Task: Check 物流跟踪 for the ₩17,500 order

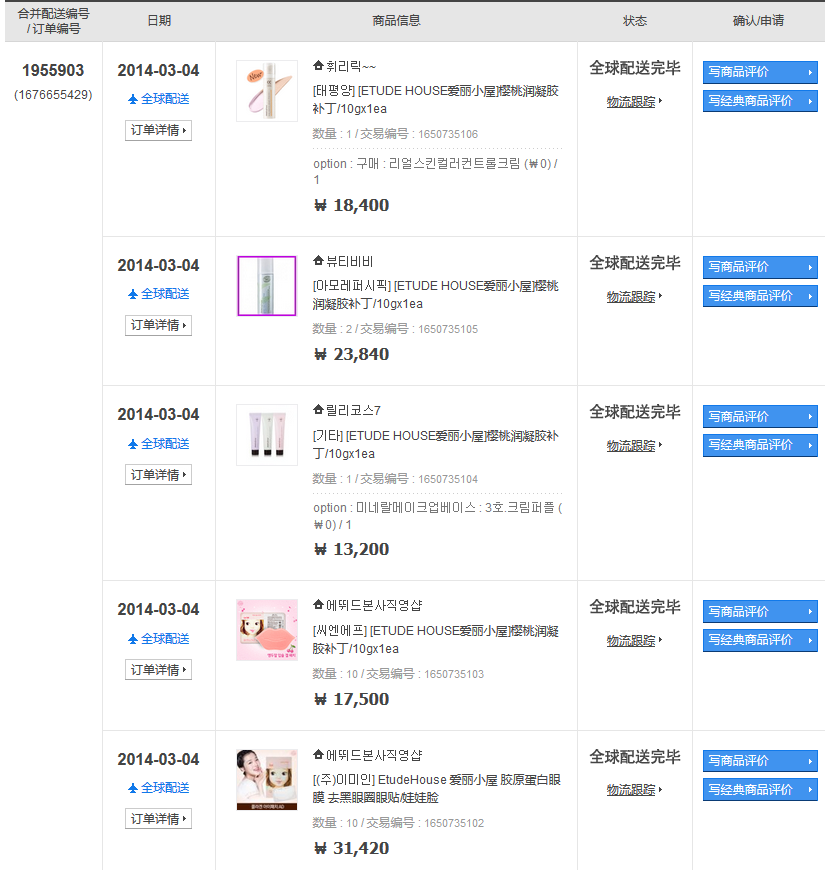Action: [633, 641]
